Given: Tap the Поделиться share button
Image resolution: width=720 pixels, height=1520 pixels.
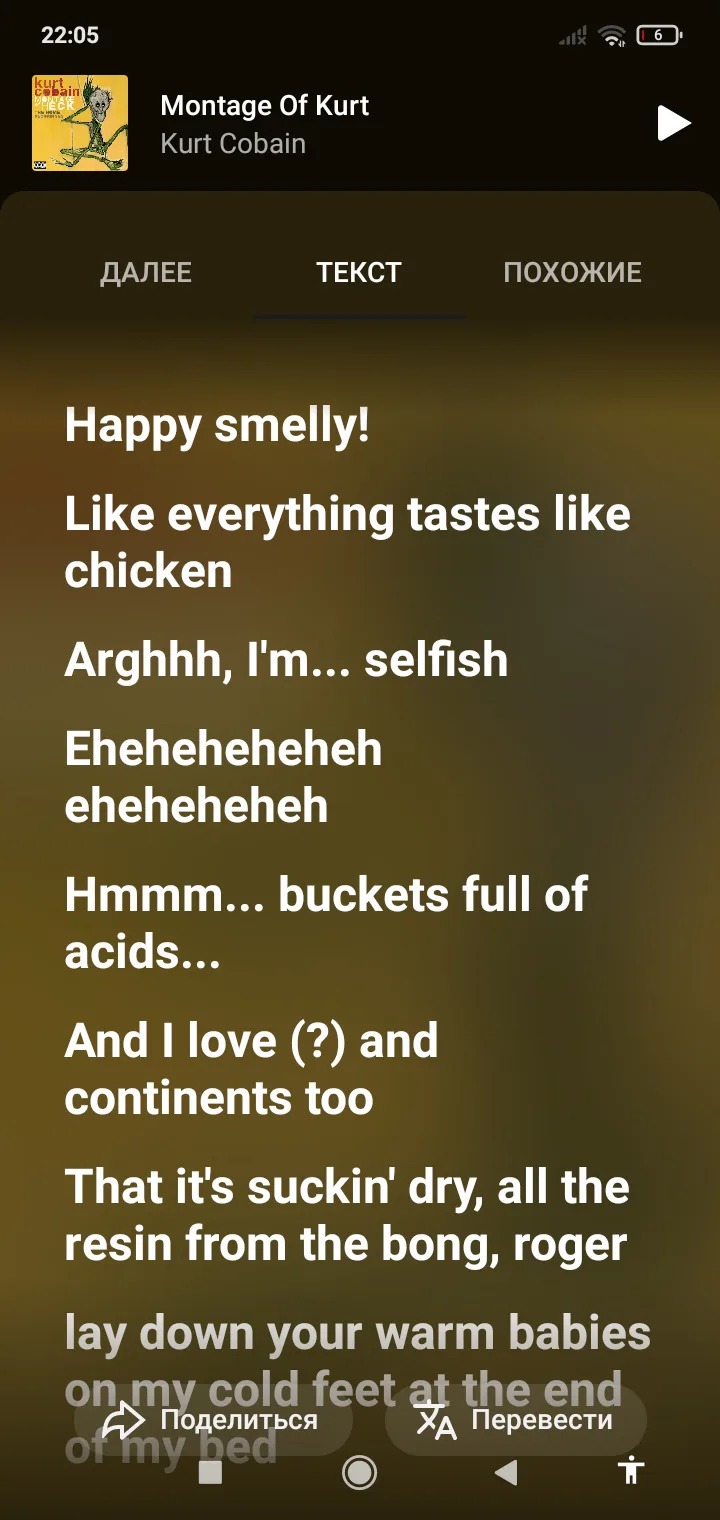Looking at the screenshot, I should pos(213,1420).
